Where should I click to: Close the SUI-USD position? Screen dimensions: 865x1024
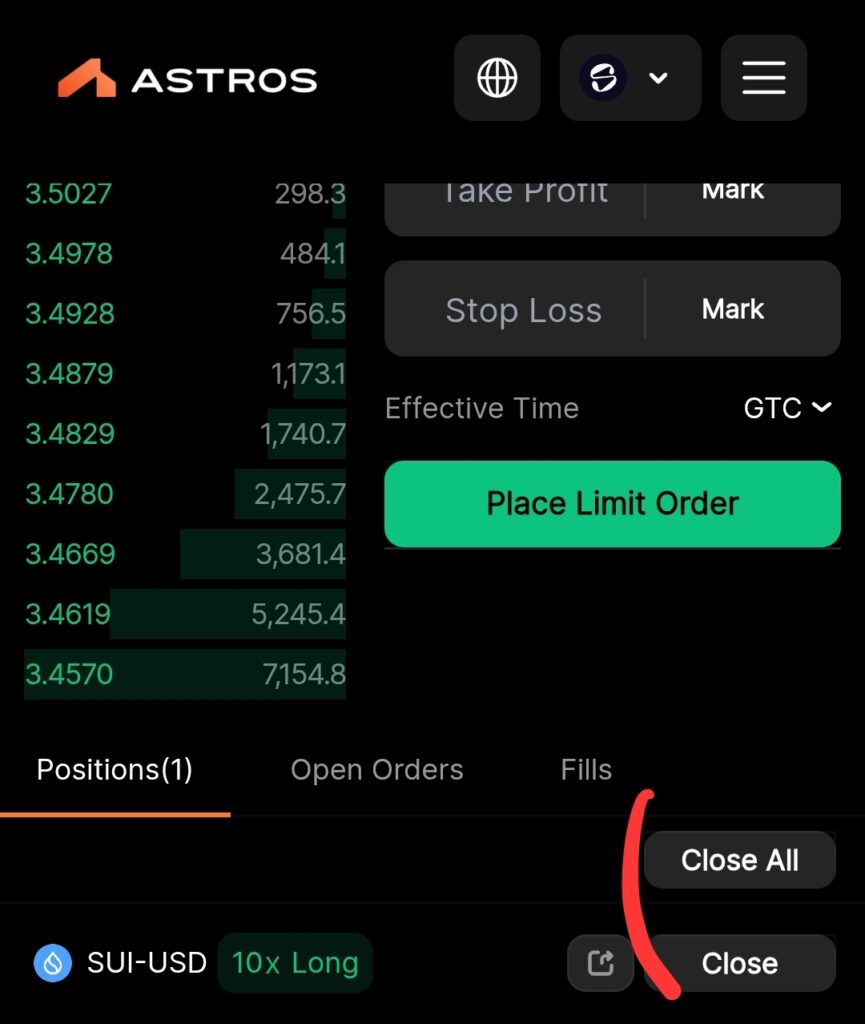pos(739,964)
